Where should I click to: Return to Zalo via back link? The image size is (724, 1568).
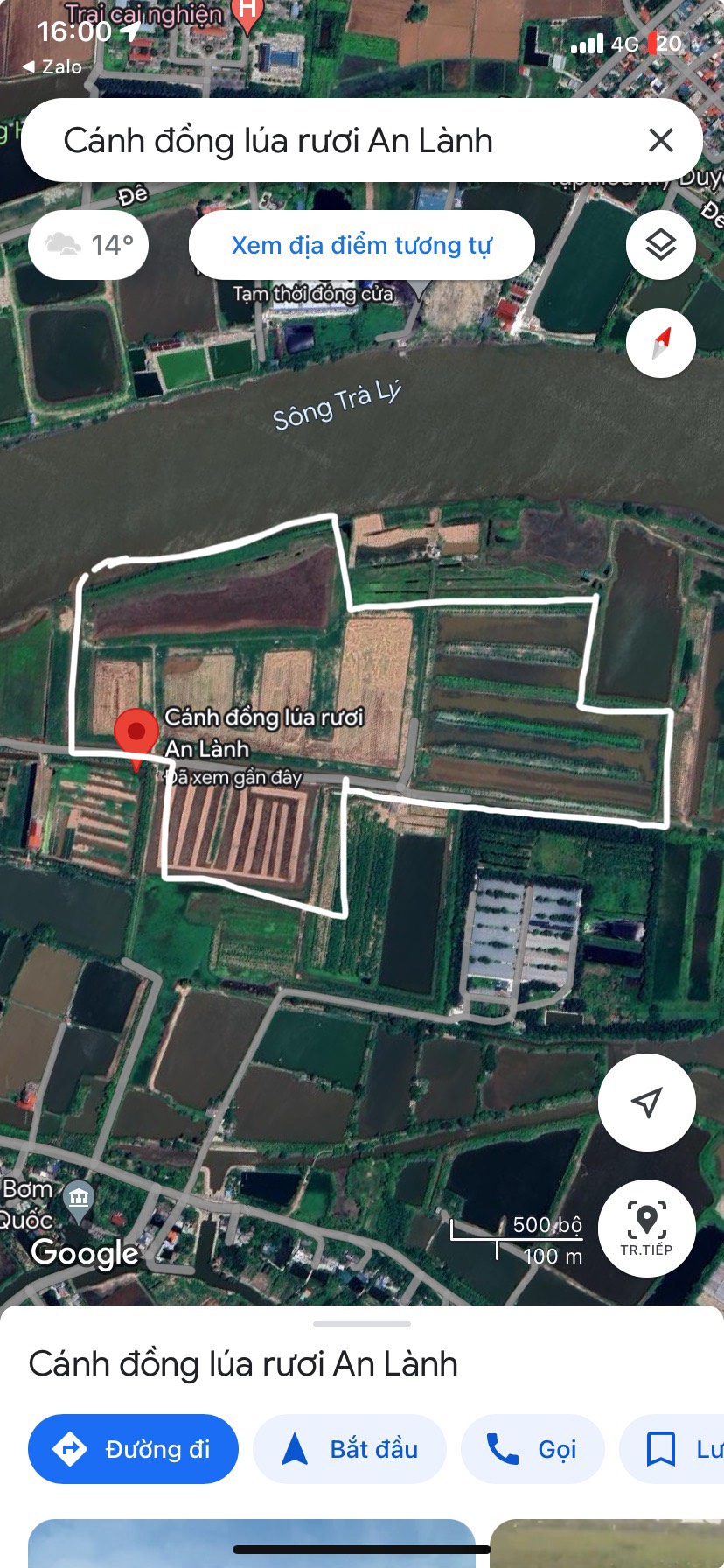52,66
